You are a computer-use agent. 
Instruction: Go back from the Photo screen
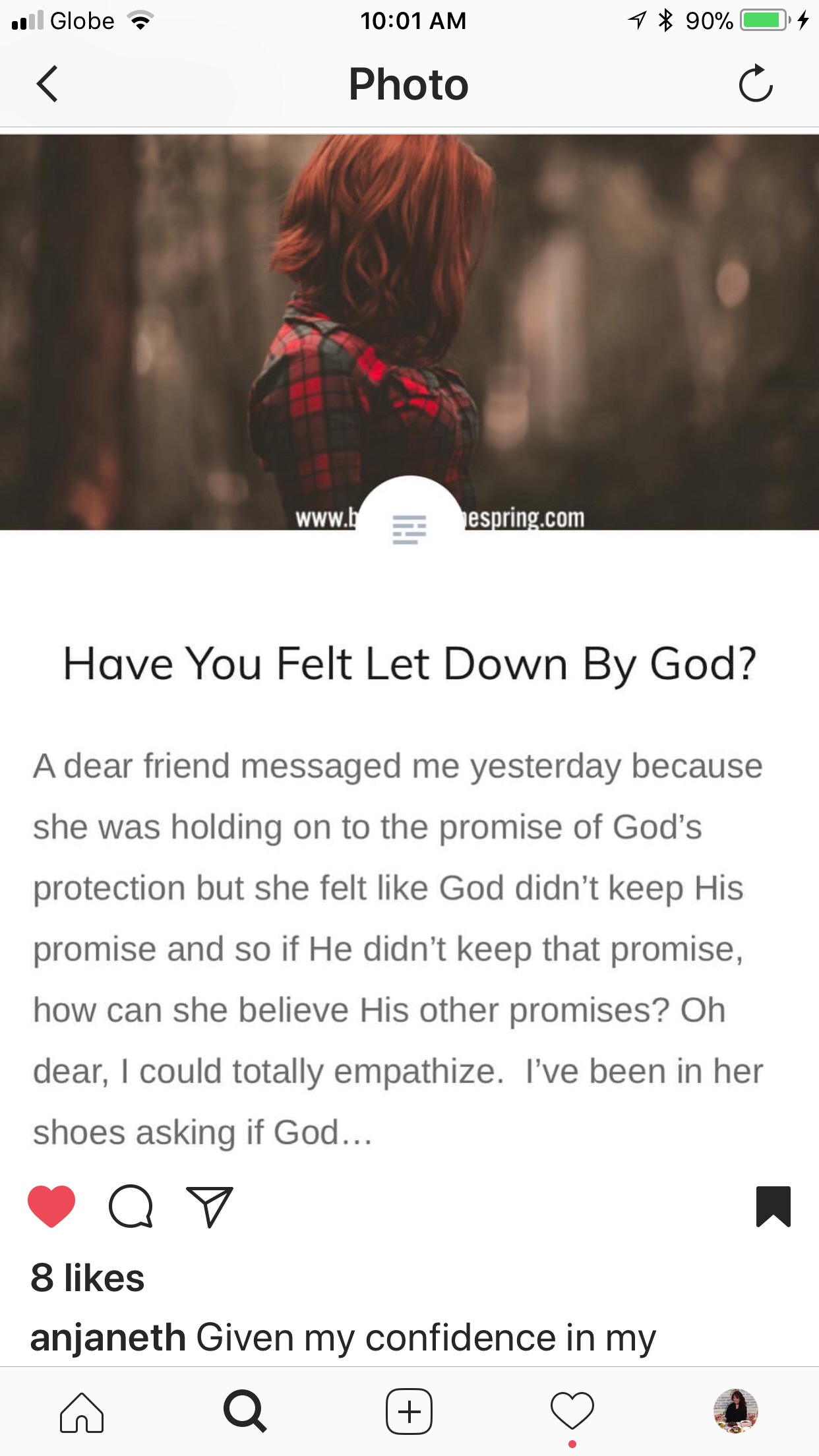(47, 84)
